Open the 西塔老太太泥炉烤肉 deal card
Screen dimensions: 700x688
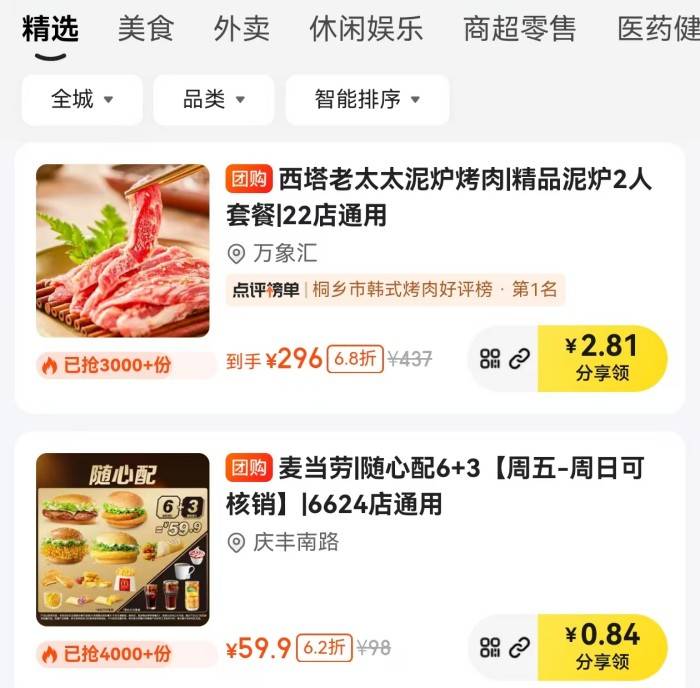click(x=439, y=197)
